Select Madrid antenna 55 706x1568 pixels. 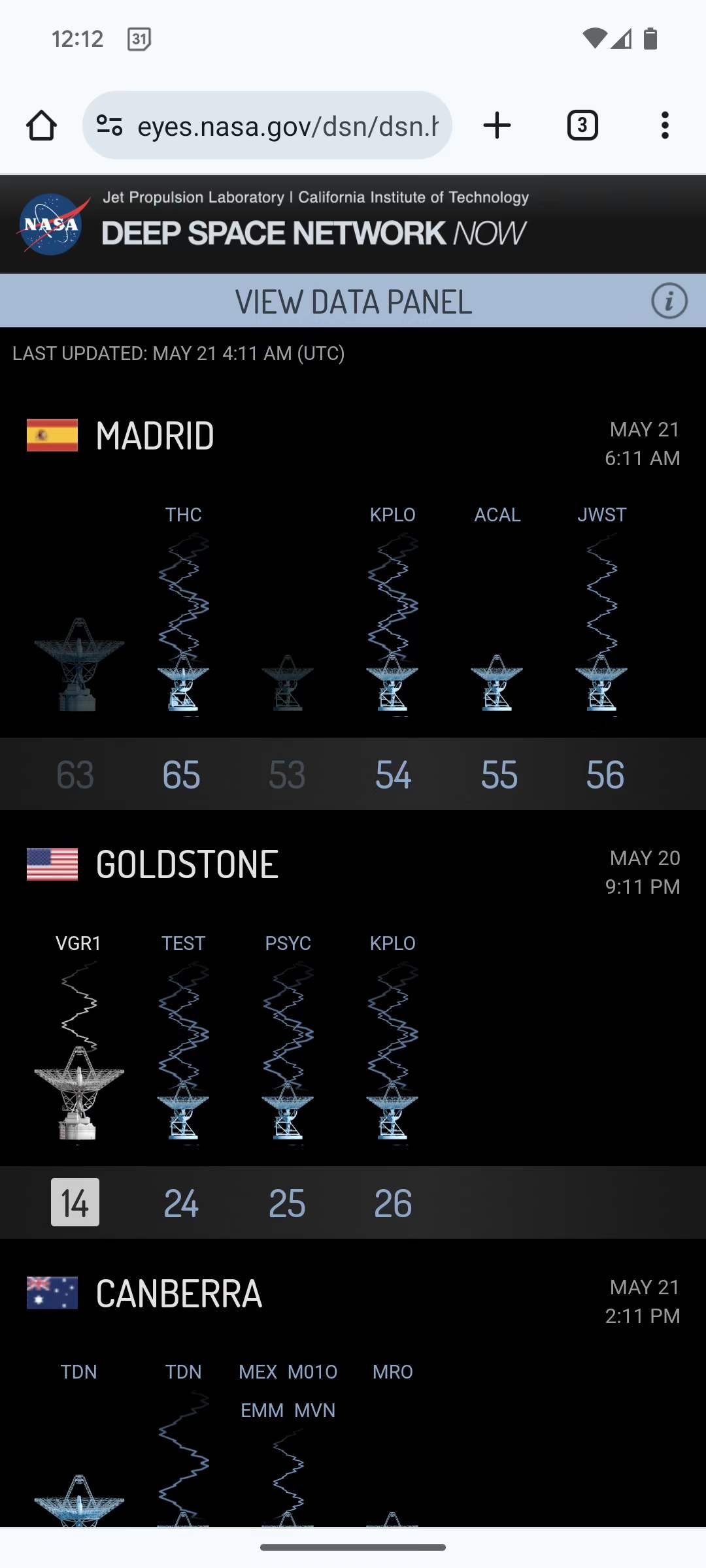(499, 775)
